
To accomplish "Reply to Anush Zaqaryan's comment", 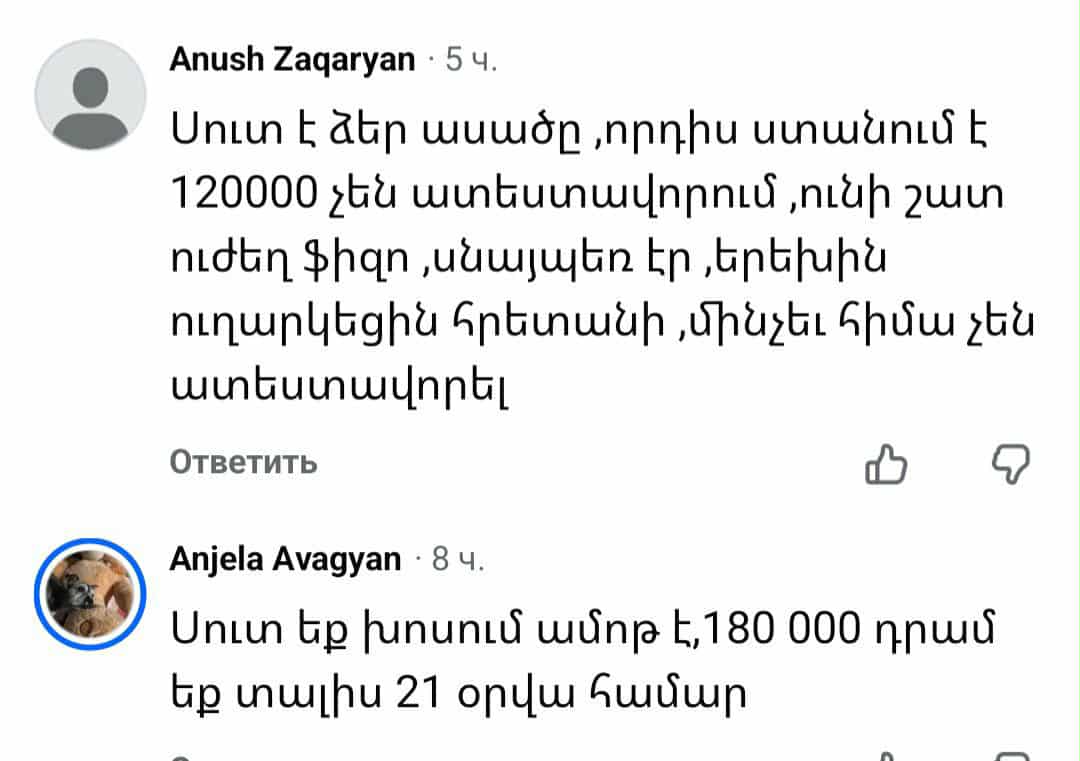I will pyautogui.click(x=243, y=462).
